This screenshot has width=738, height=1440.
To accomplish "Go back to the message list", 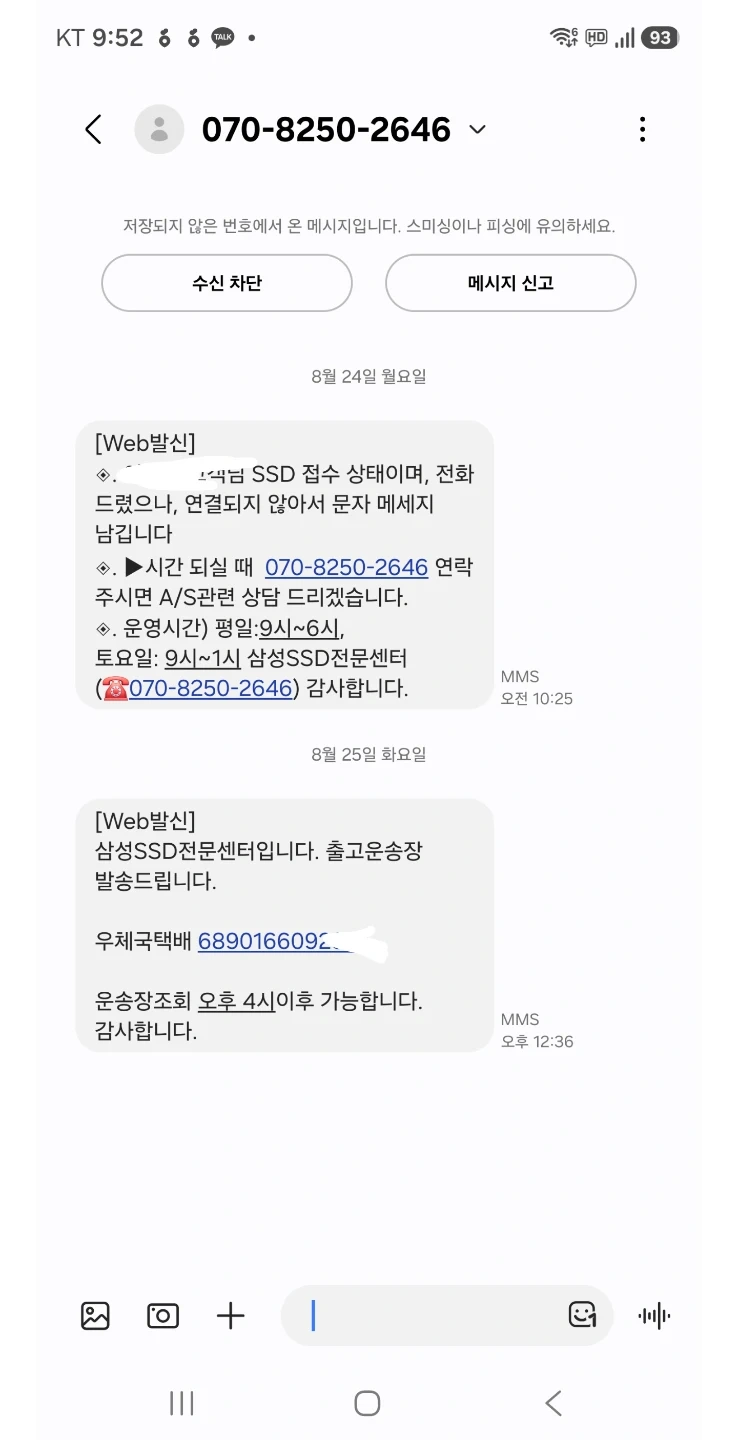I will pos(94,129).
